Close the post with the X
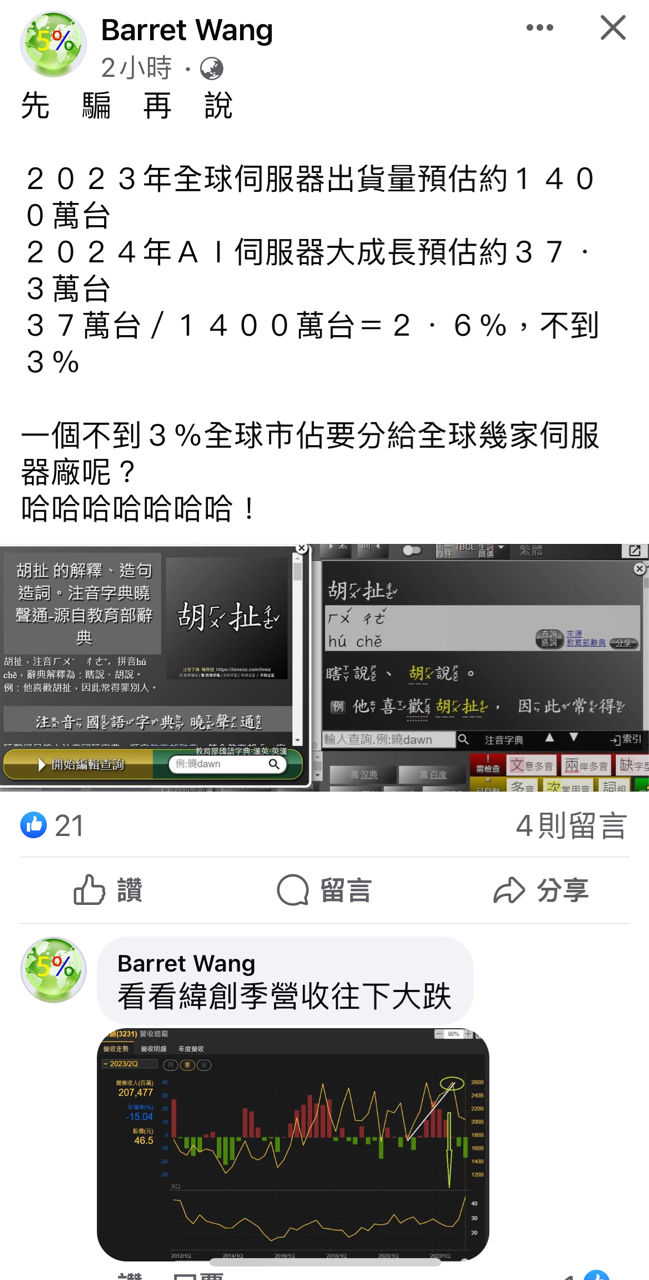Image resolution: width=649 pixels, height=1280 pixels. (612, 28)
